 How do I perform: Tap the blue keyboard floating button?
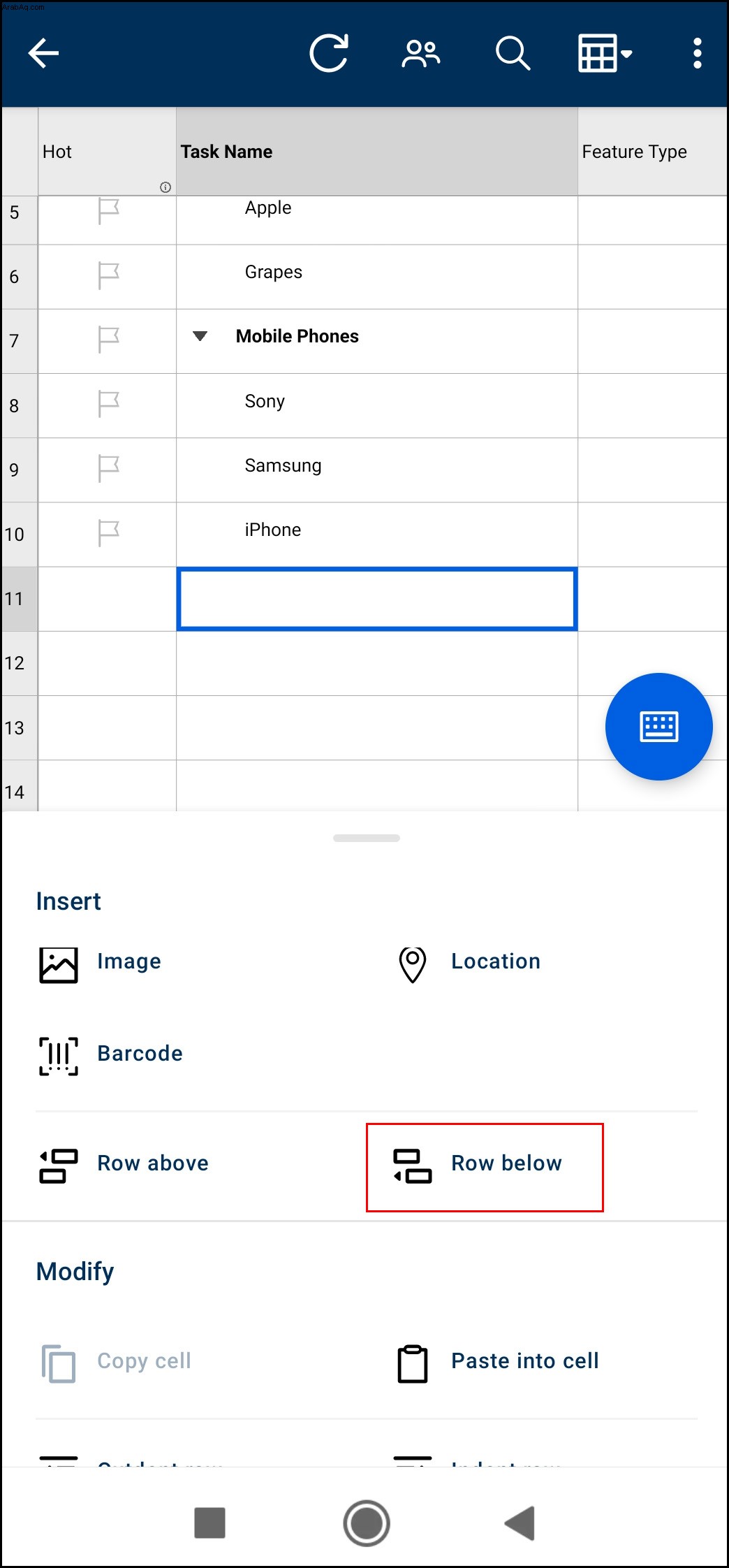tap(658, 727)
